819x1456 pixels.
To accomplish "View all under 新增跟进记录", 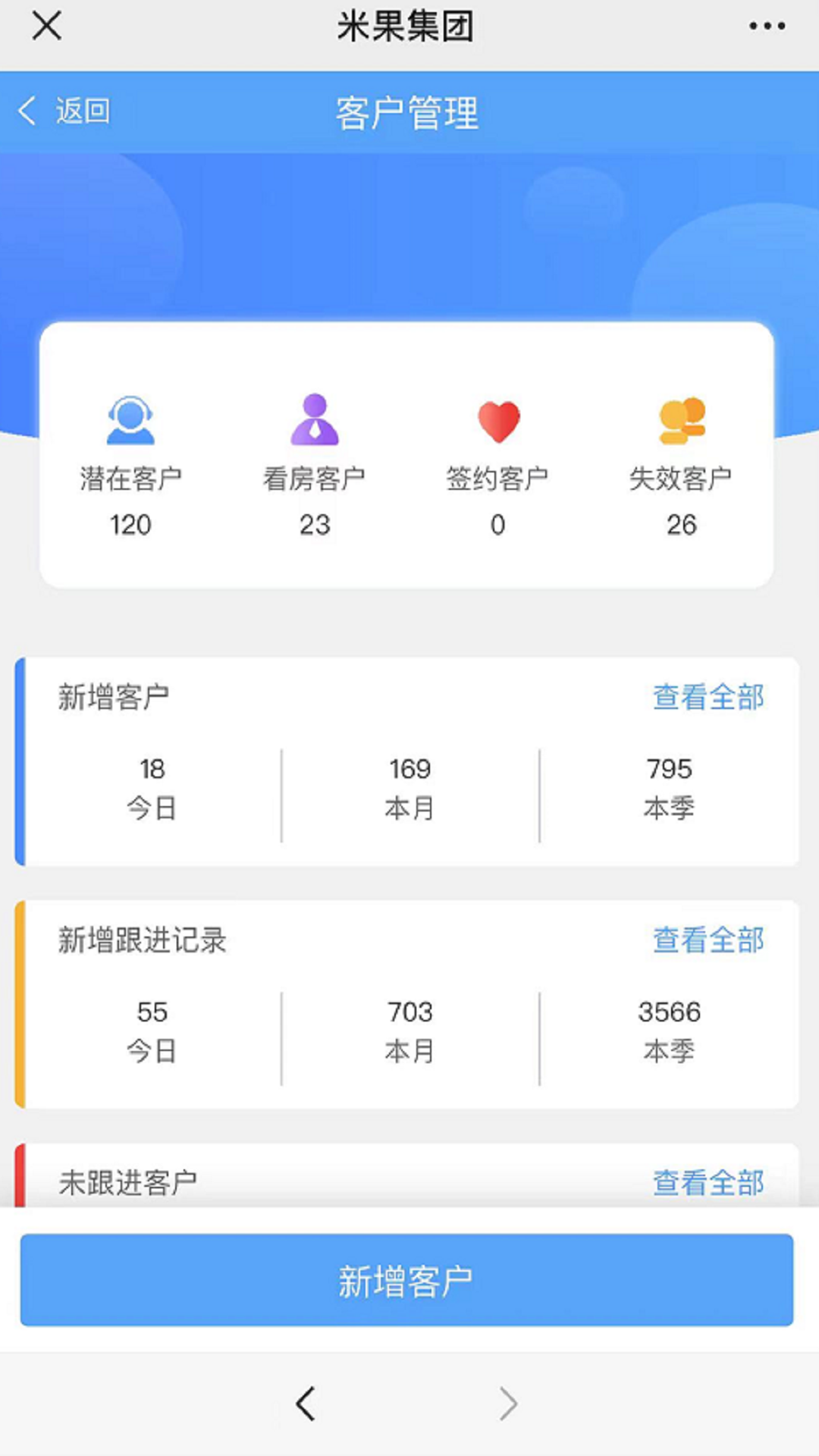I will (x=708, y=940).
